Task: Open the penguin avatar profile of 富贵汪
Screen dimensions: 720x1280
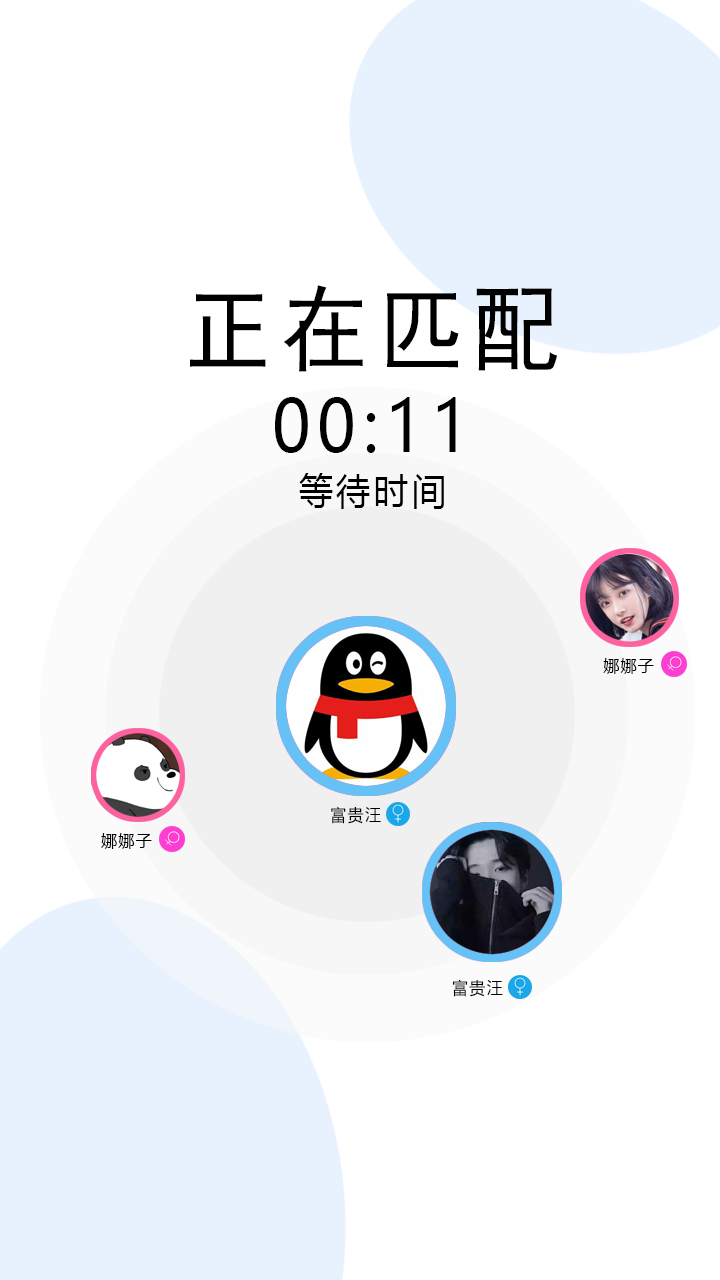Action: coord(366,706)
